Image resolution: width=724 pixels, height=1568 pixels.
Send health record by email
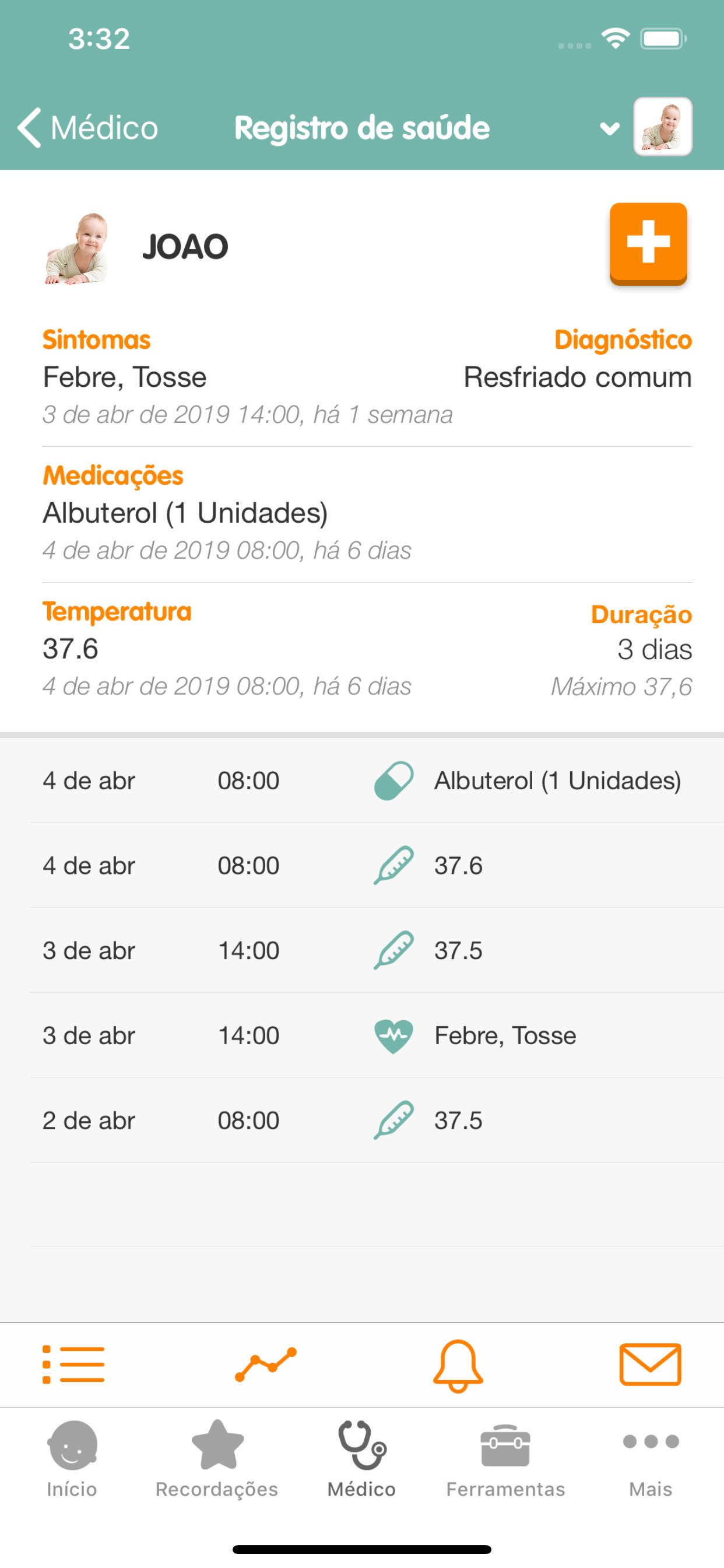click(x=650, y=1364)
